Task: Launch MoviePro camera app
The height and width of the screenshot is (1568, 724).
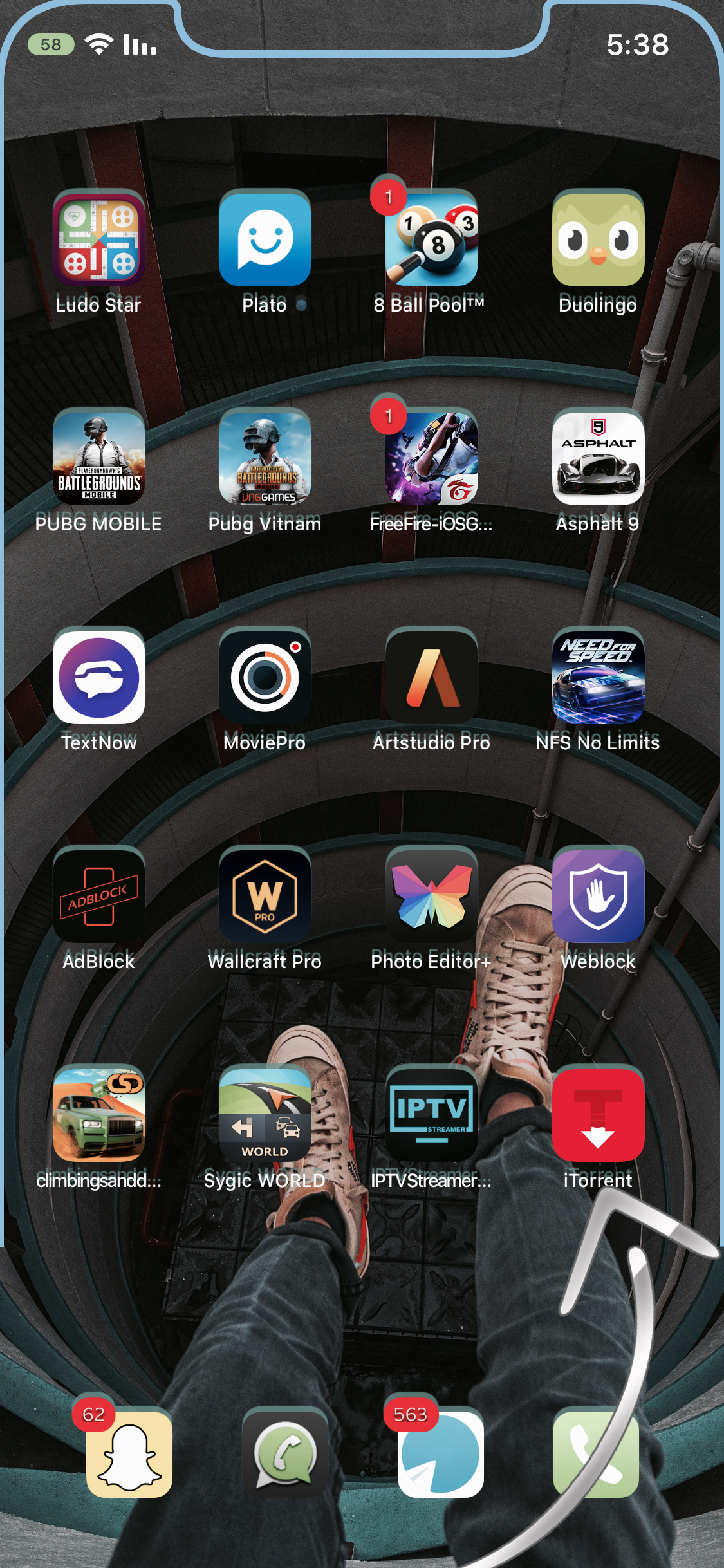Action: click(265, 677)
